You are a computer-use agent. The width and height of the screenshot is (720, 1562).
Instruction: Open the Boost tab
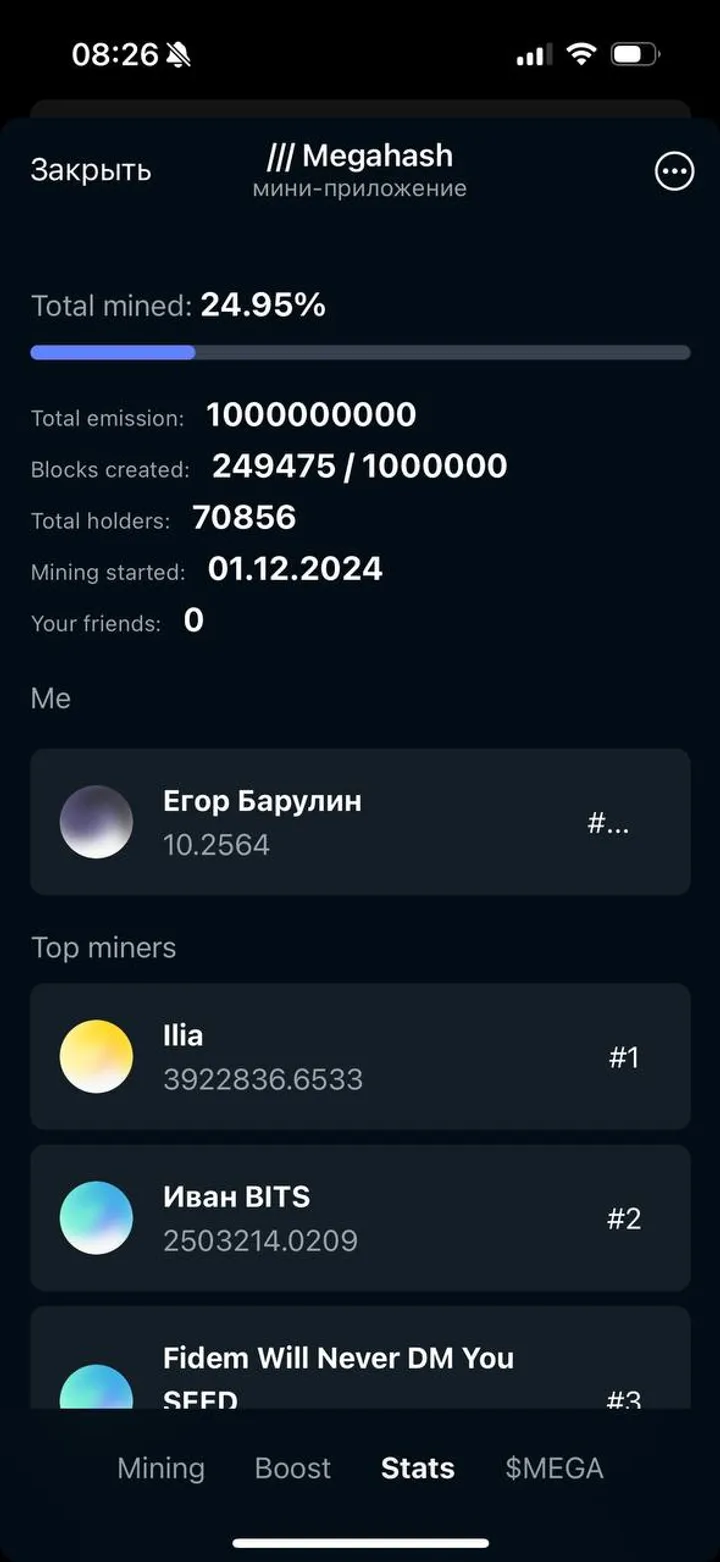(x=292, y=1468)
